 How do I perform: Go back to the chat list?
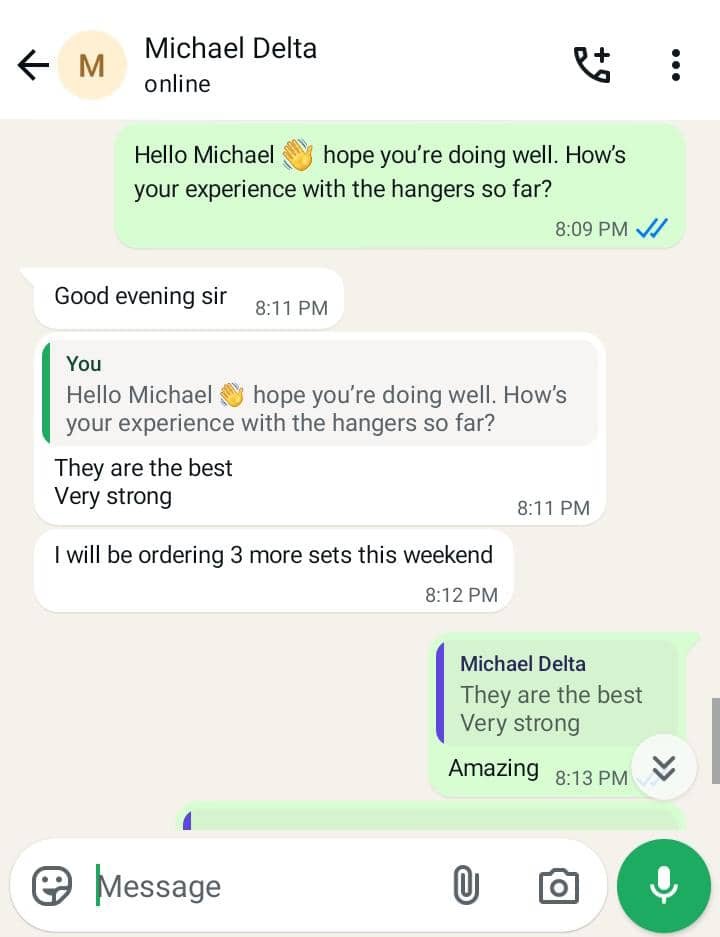point(33,66)
